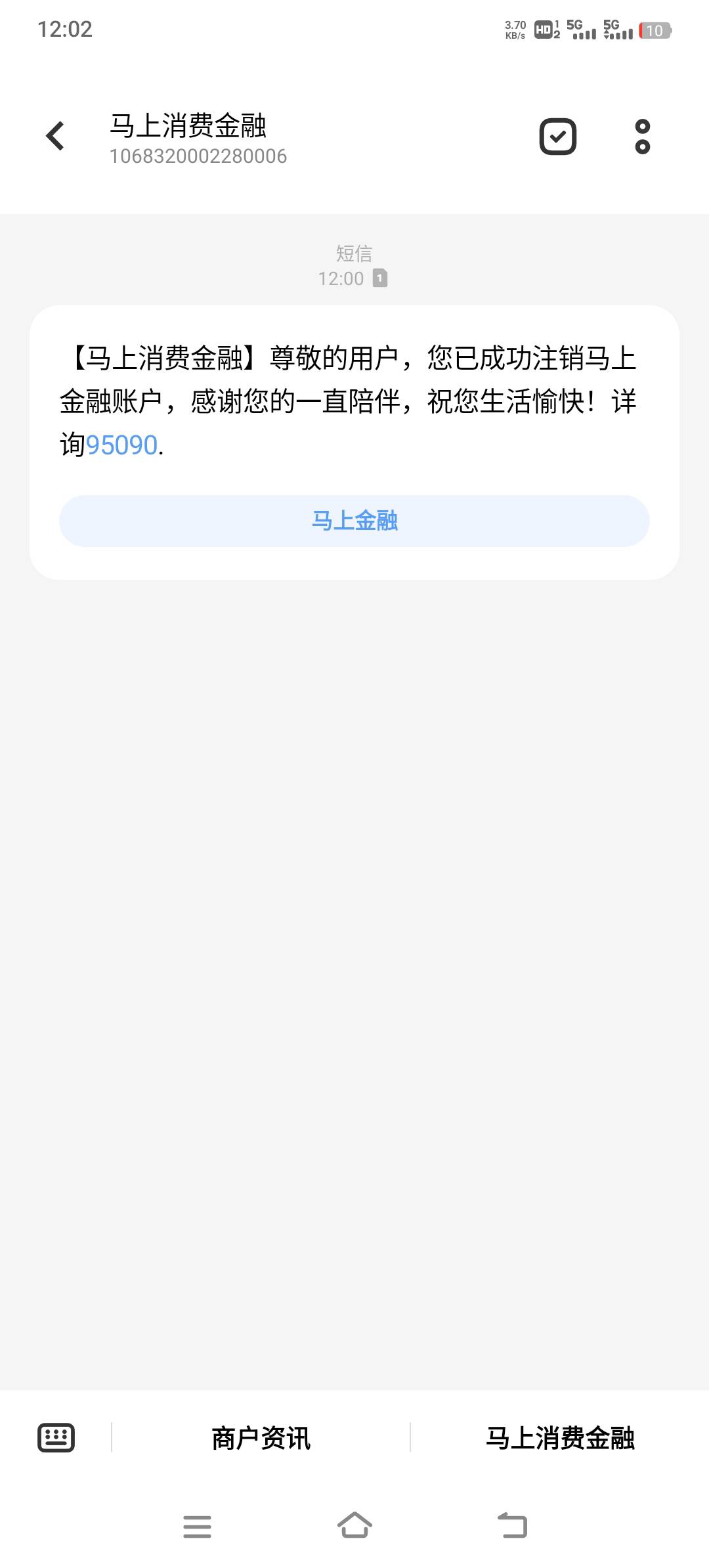Open the 商户资讯 menu
The image size is (709, 1568).
pos(261,1437)
